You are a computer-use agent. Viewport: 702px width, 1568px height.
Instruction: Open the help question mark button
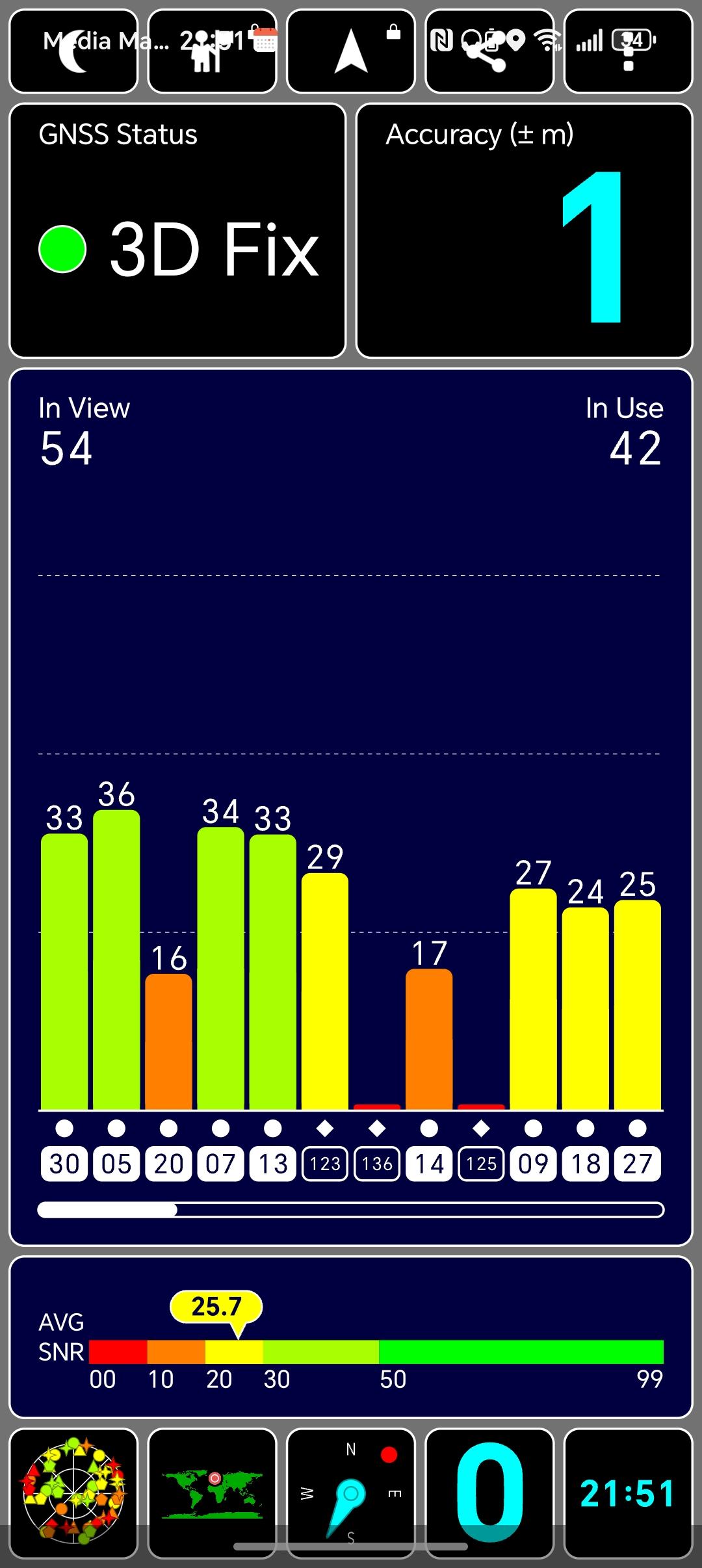[x=628, y=51]
